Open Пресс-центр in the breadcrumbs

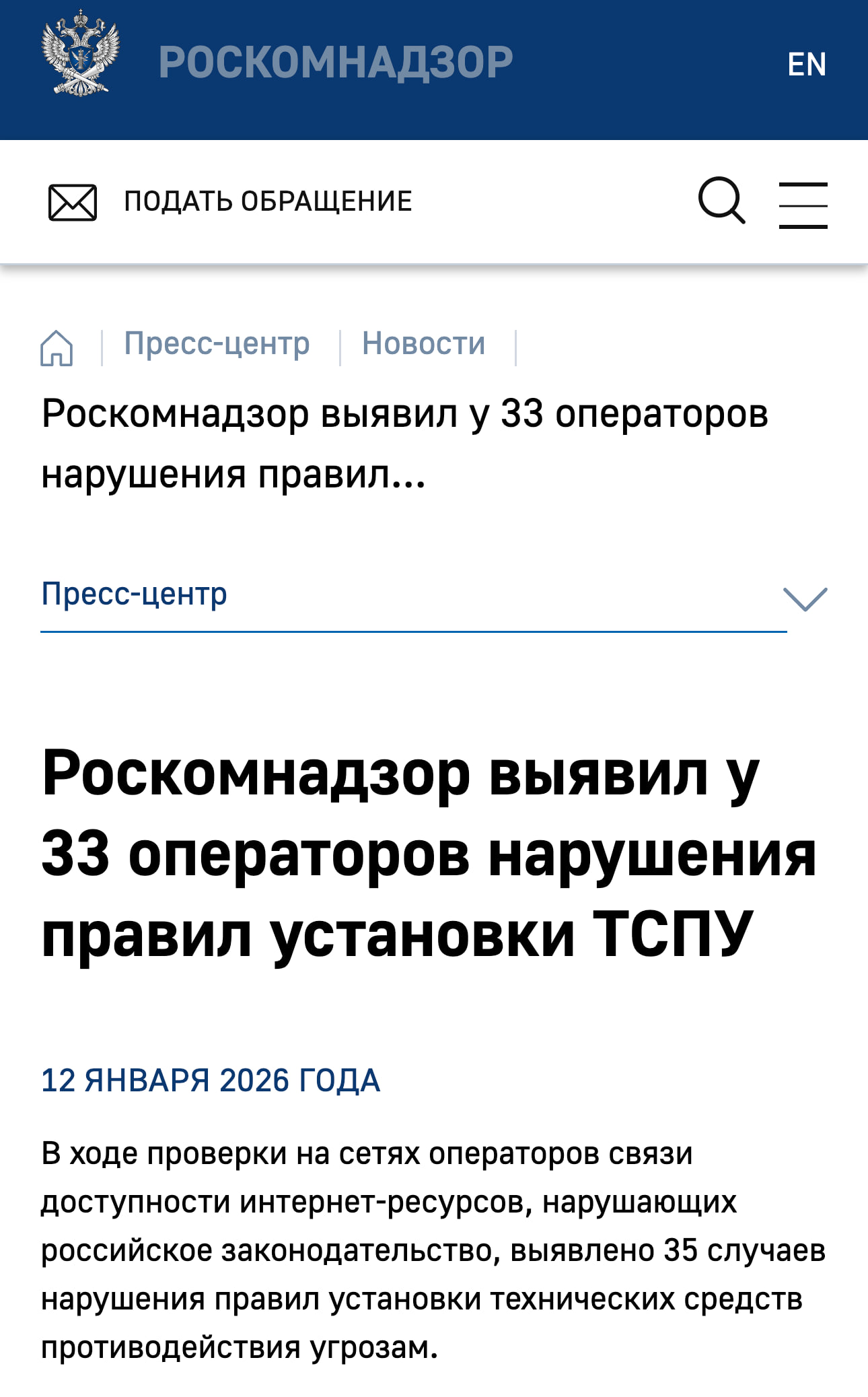pyautogui.click(x=217, y=343)
